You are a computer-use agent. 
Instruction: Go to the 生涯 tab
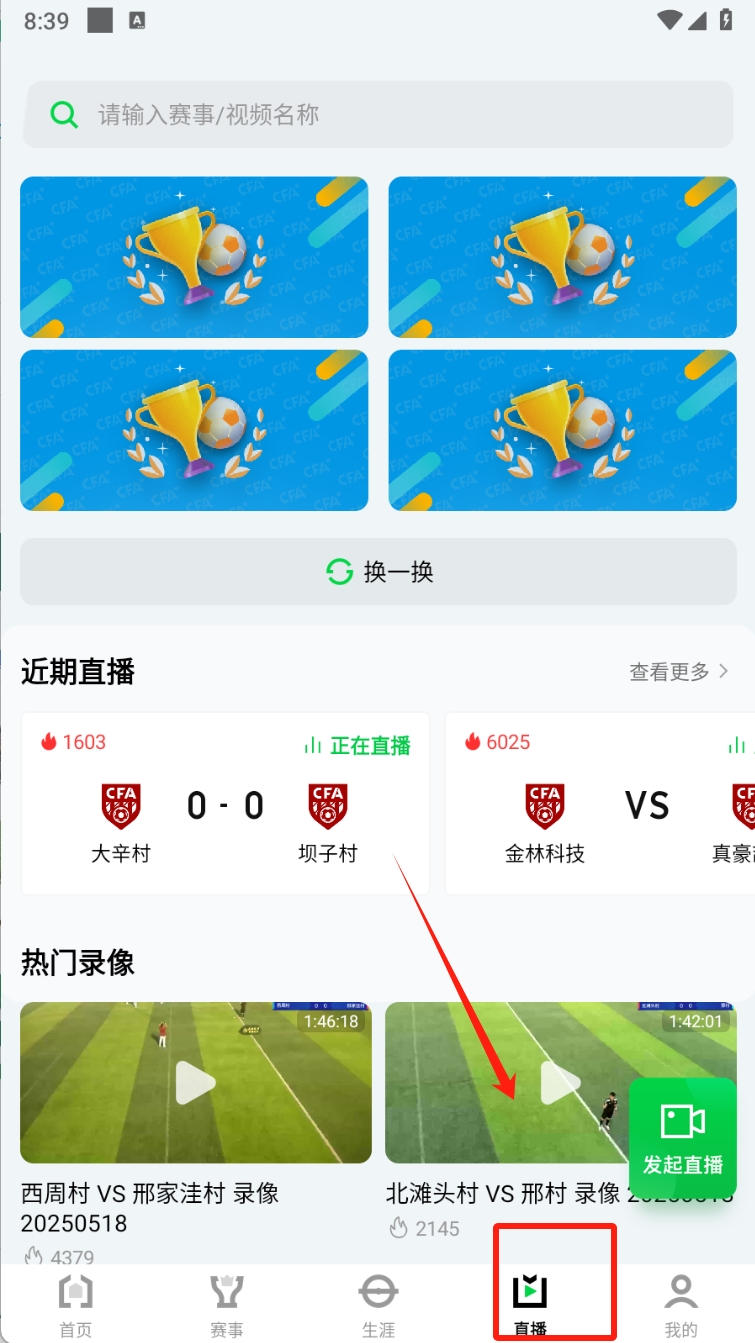click(379, 1305)
